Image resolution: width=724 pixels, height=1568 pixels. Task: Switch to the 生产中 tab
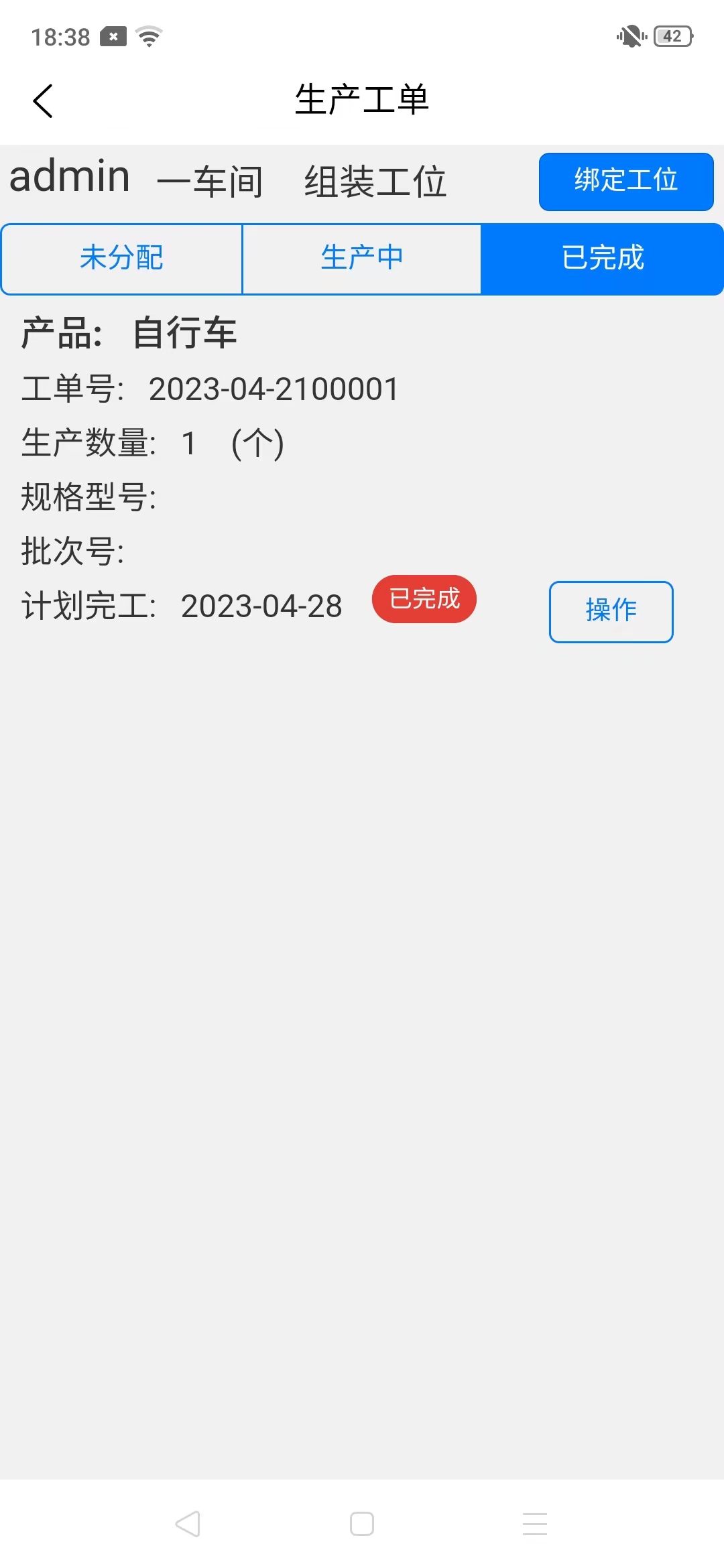point(361,259)
